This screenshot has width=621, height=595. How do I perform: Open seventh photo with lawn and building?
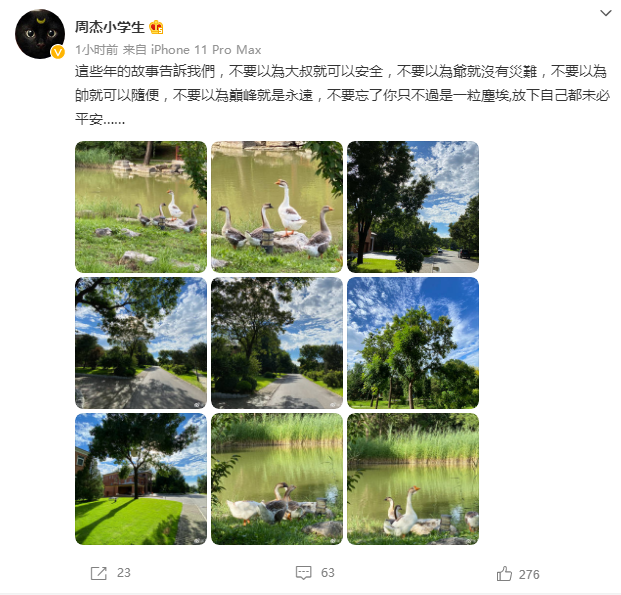point(141,479)
